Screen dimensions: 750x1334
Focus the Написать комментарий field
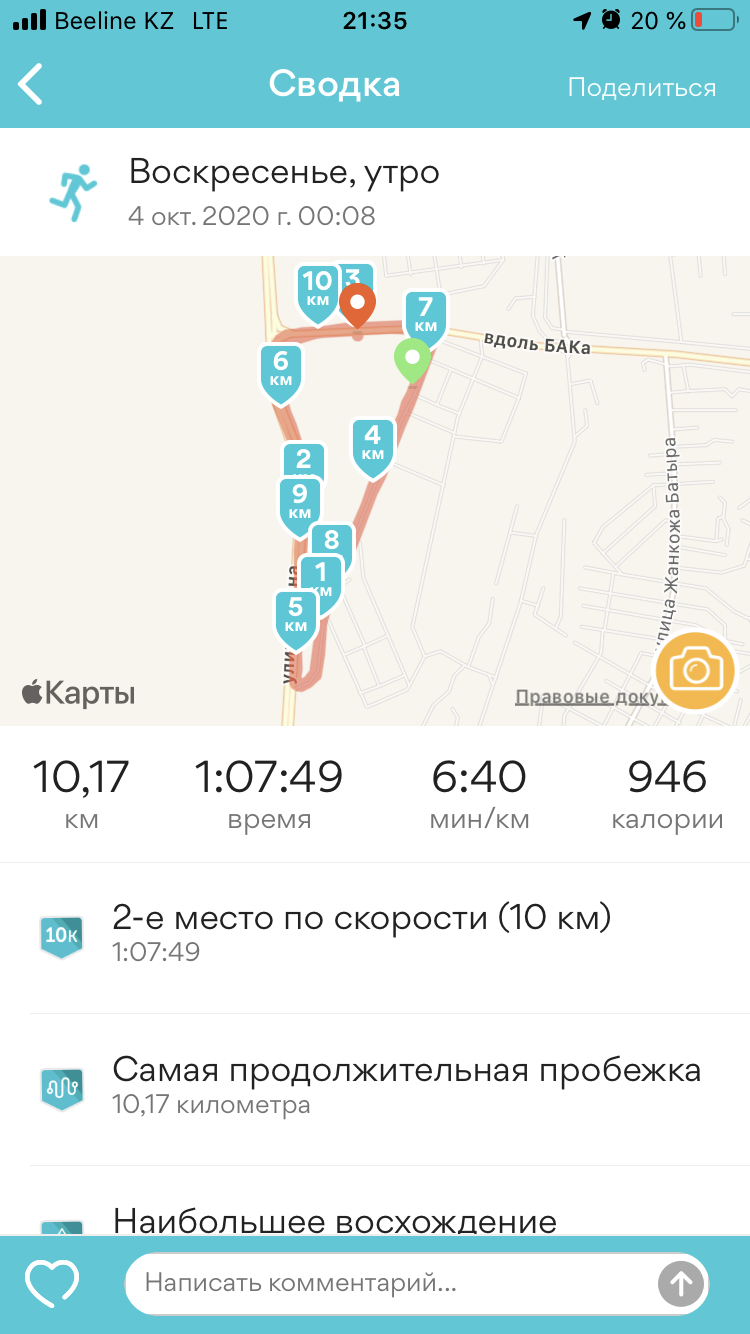click(x=390, y=1283)
